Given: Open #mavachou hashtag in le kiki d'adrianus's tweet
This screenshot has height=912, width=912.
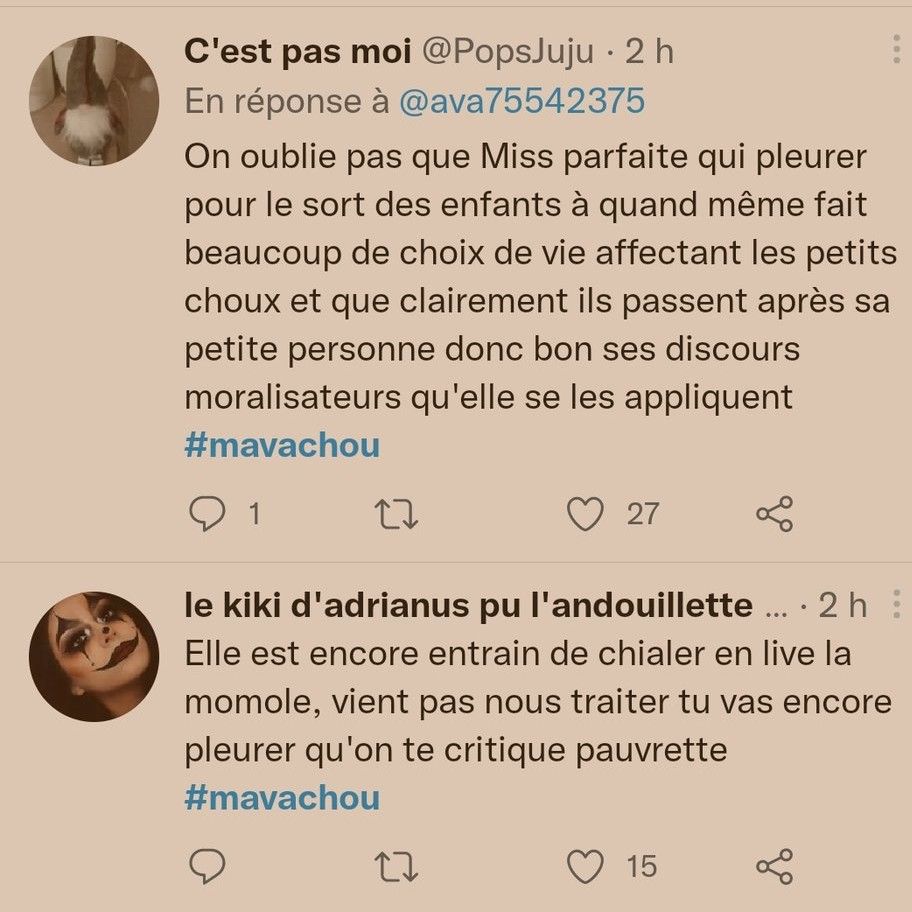Looking at the screenshot, I should [x=282, y=797].
